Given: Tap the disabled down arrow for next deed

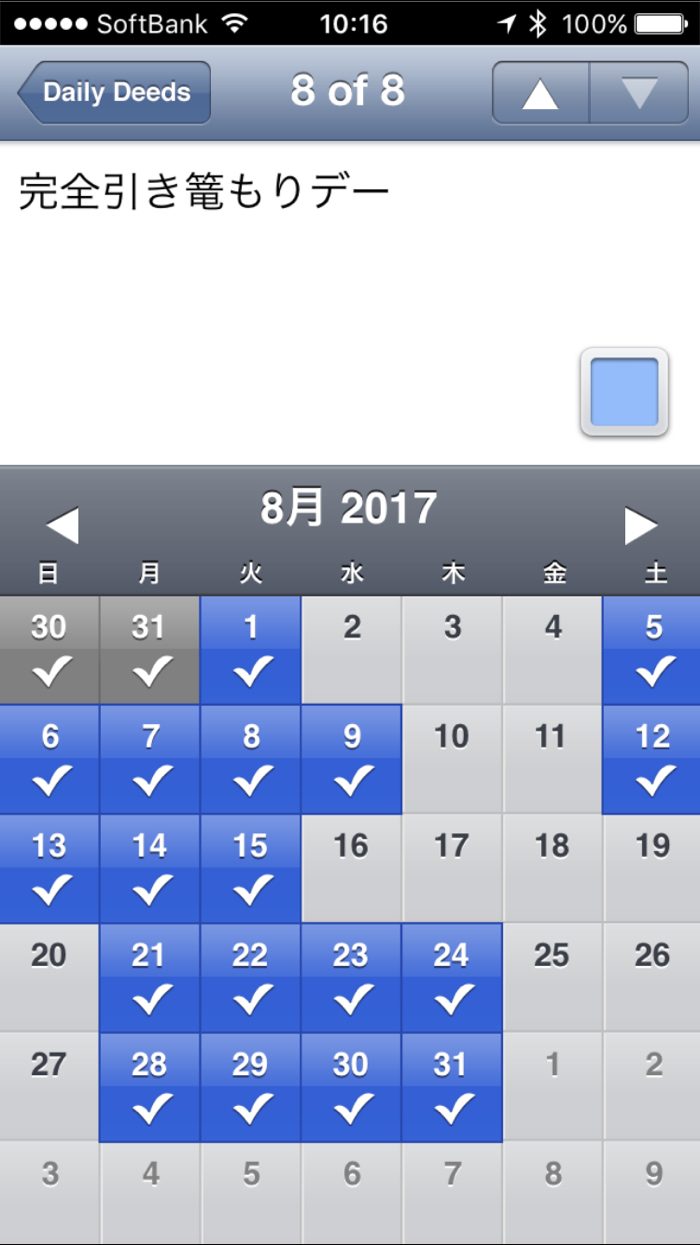Looking at the screenshot, I should 638,93.
